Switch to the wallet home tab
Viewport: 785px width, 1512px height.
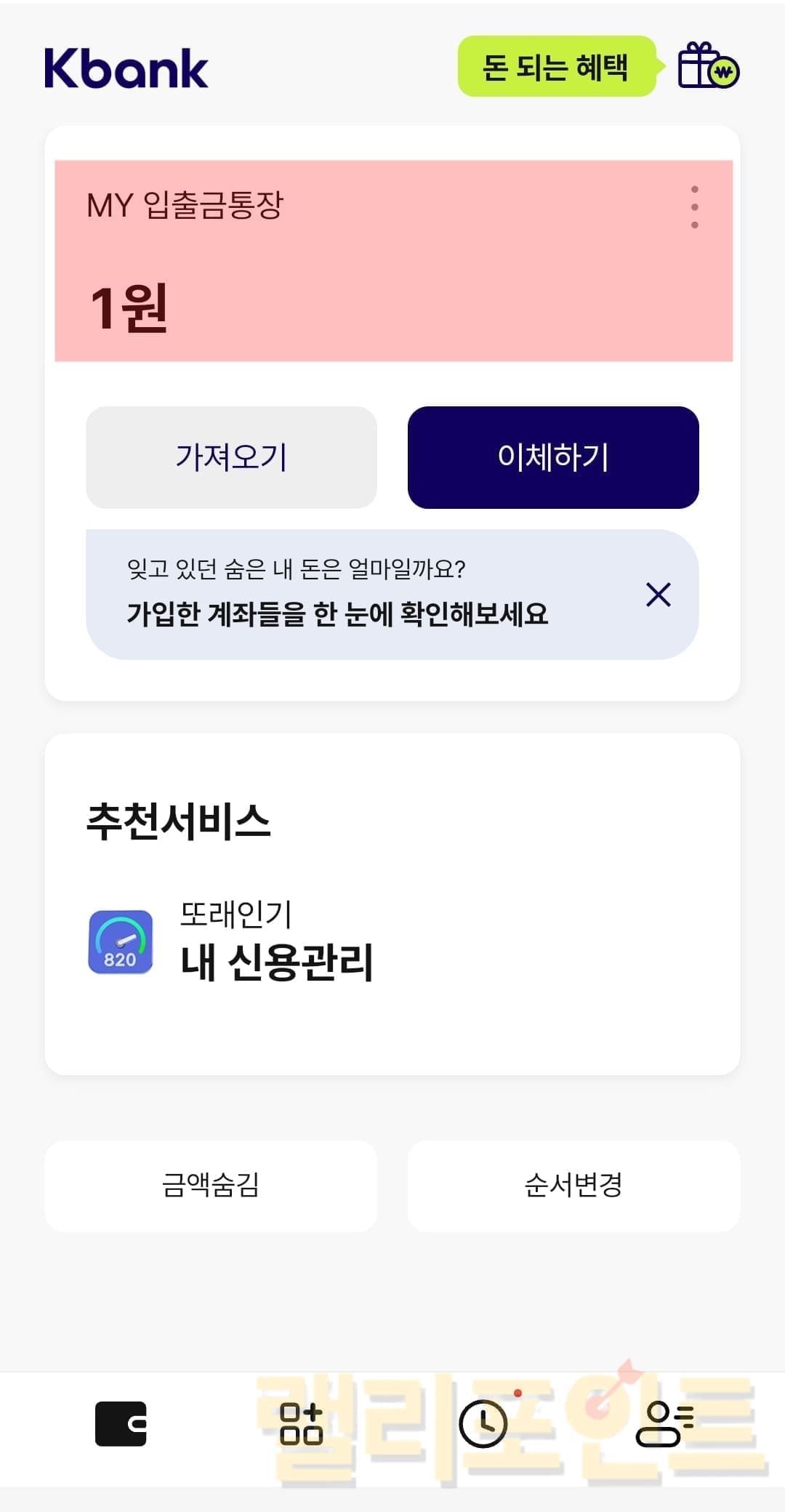coord(121,1423)
